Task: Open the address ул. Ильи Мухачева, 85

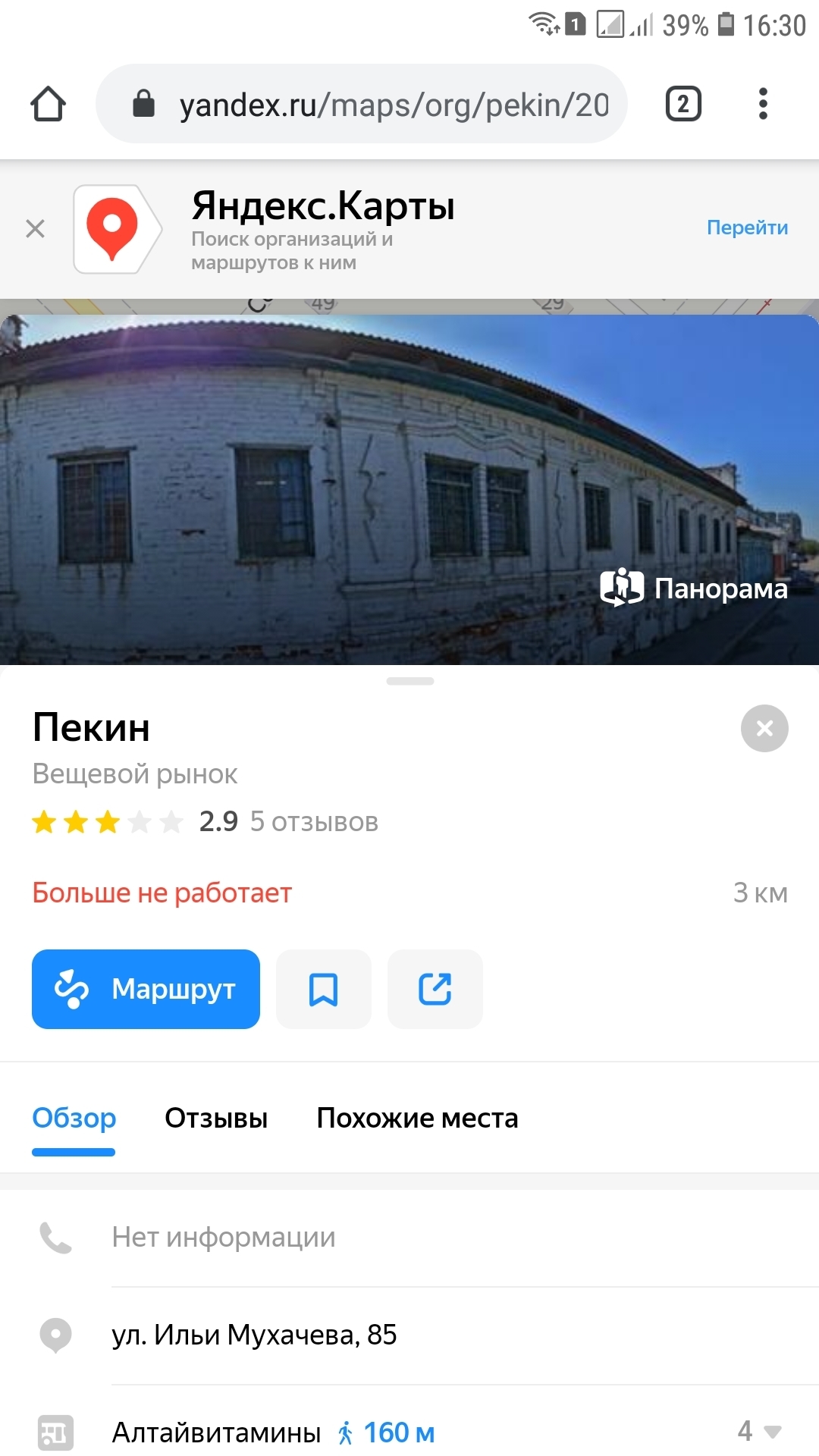Action: tap(254, 1335)
